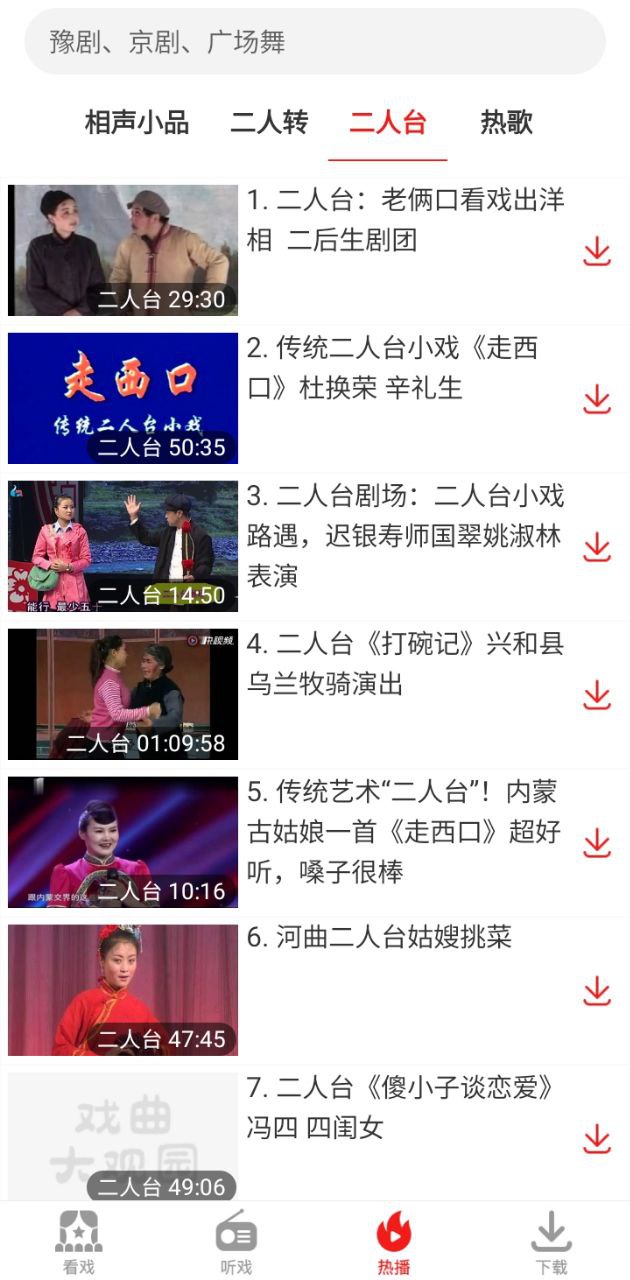Screen dimensions: 630x1280
Task: Download 传统二人台小戏《走西口》 video
Action: click(597, 399)
